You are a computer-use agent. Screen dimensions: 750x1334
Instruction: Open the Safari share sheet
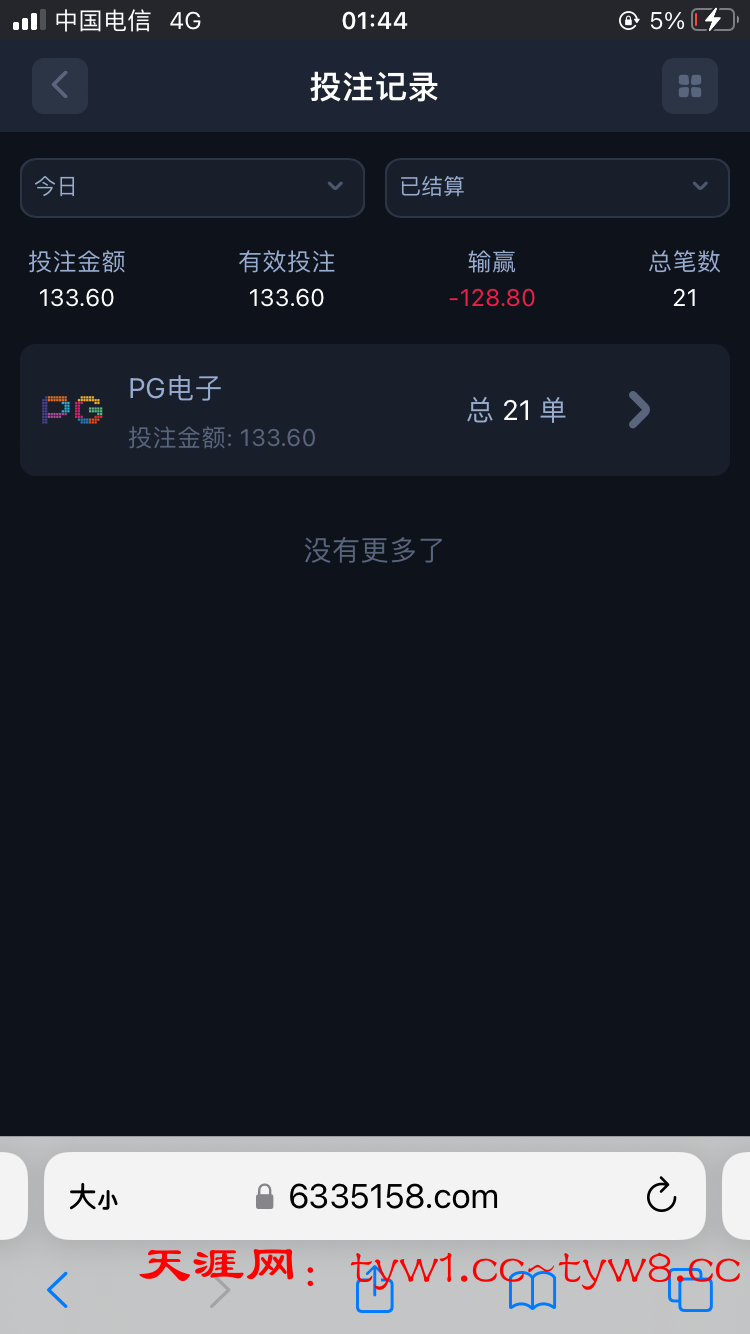[375, 1288]
